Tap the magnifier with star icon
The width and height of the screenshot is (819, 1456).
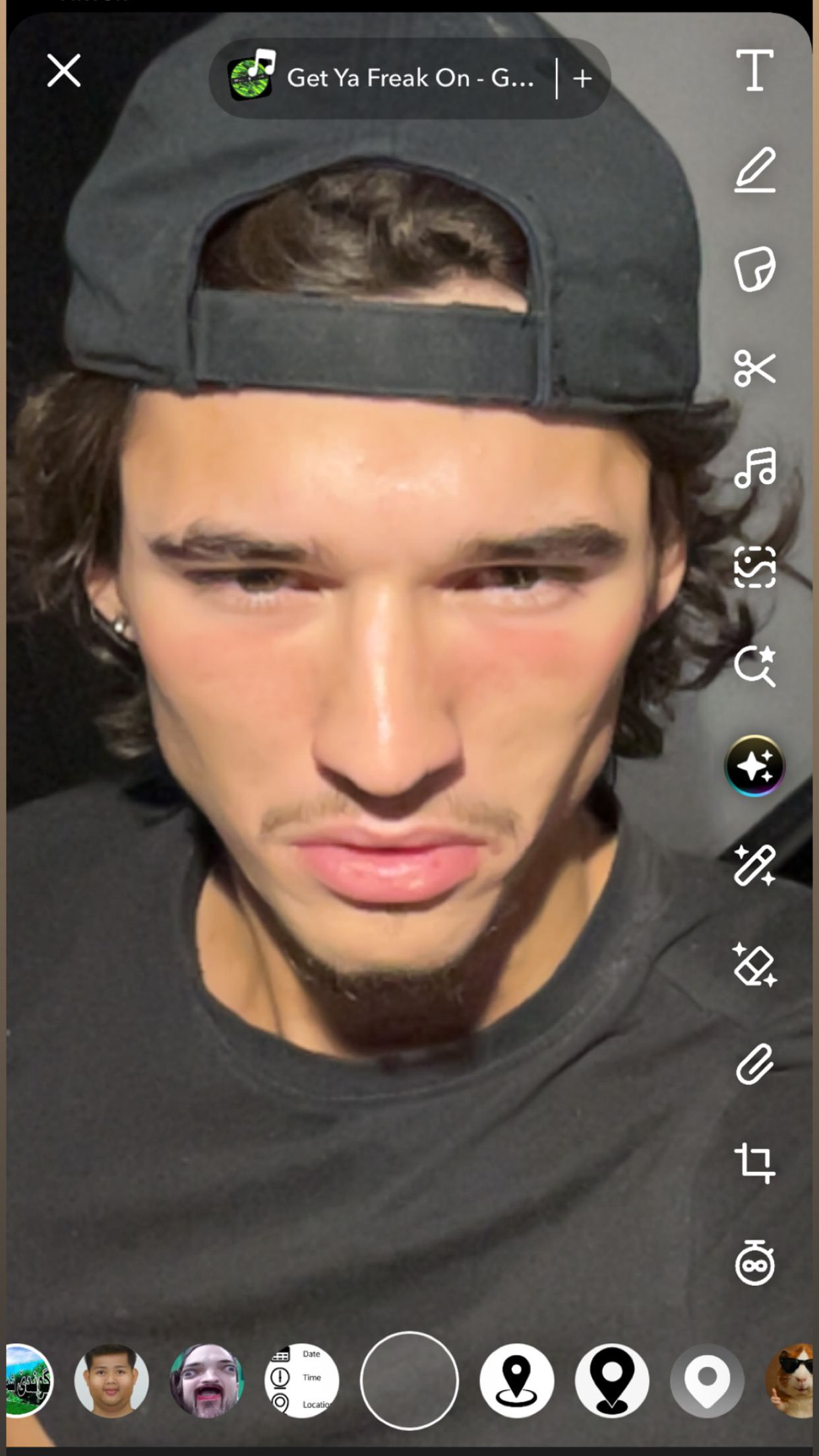(x=754, y=666)
